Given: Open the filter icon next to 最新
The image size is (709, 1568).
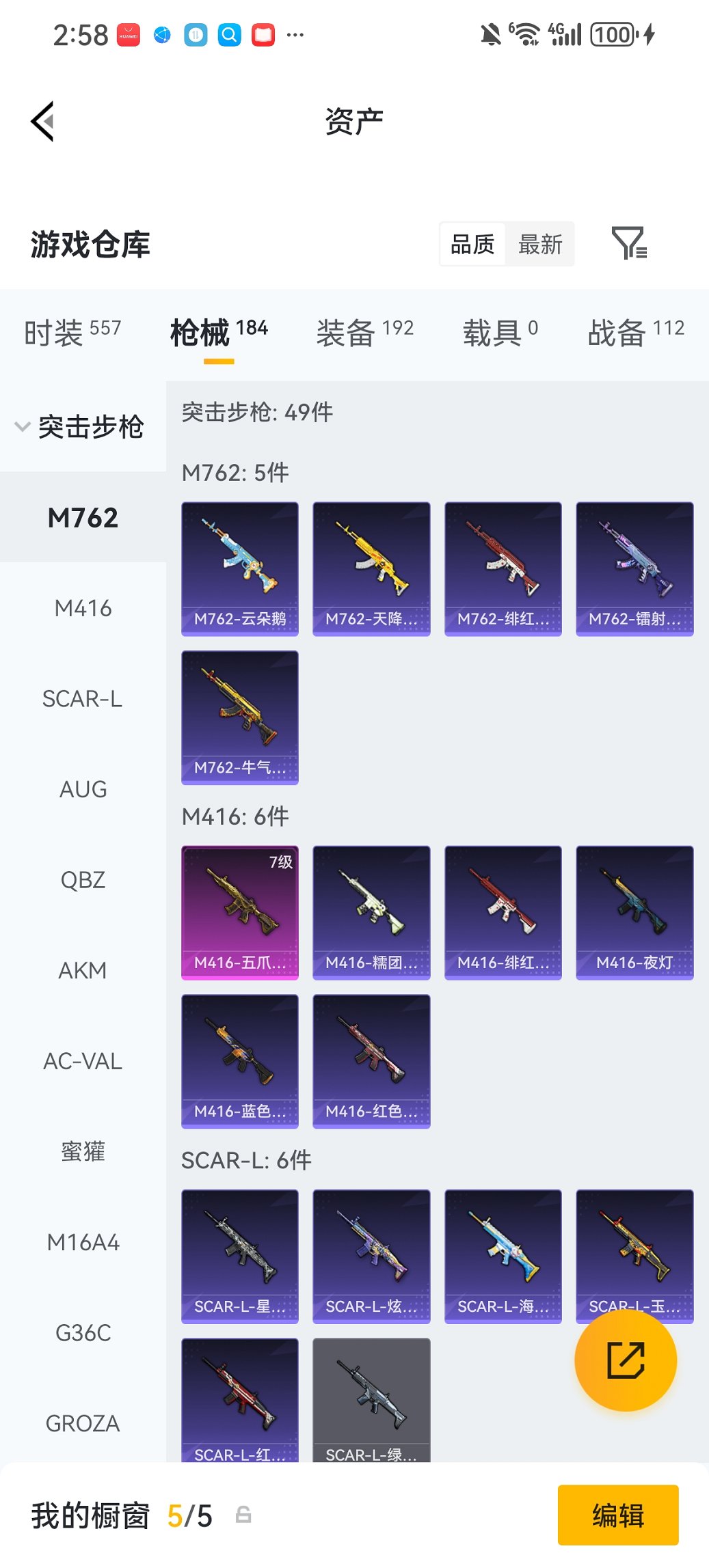Looking at the screenshot, I should (628, 243).
